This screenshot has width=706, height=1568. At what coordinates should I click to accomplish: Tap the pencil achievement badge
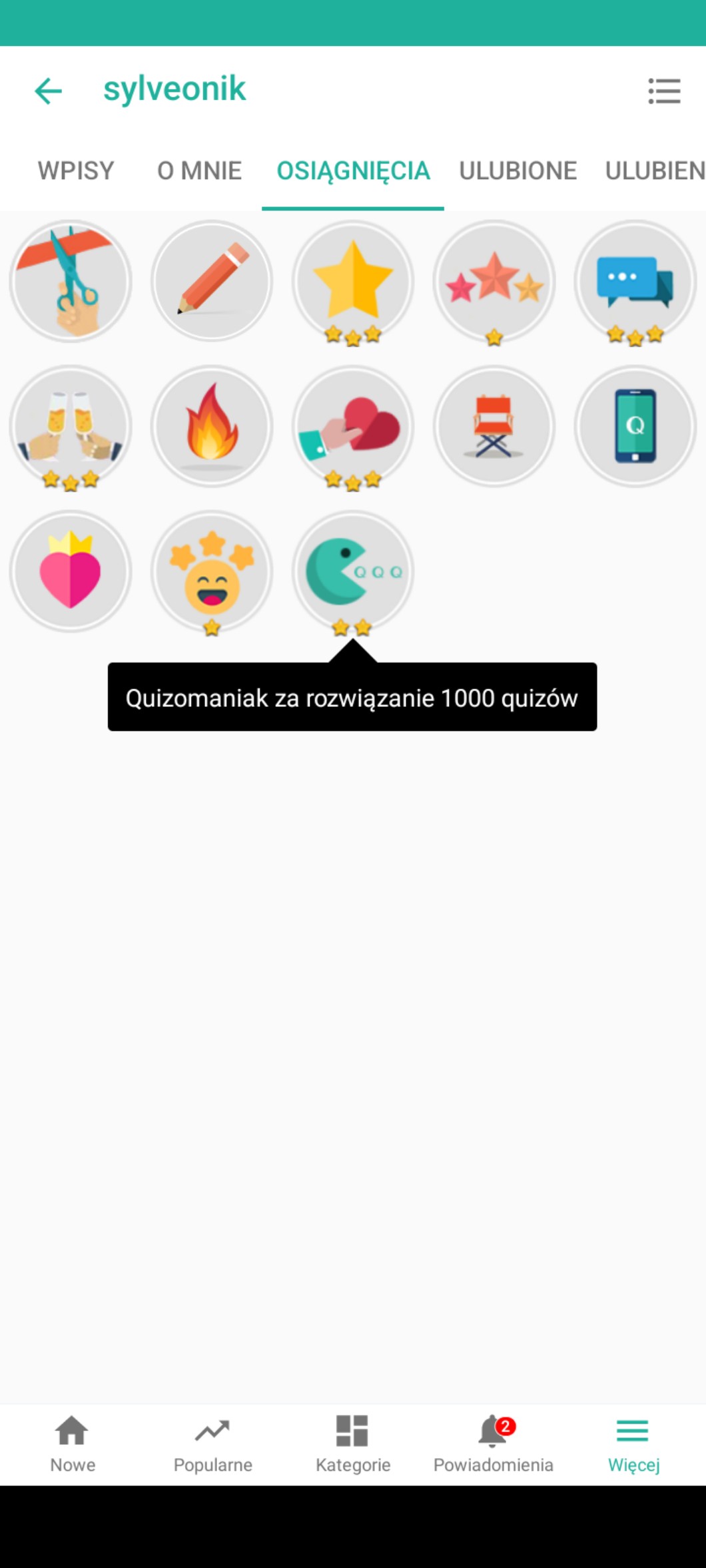[212, 282]
